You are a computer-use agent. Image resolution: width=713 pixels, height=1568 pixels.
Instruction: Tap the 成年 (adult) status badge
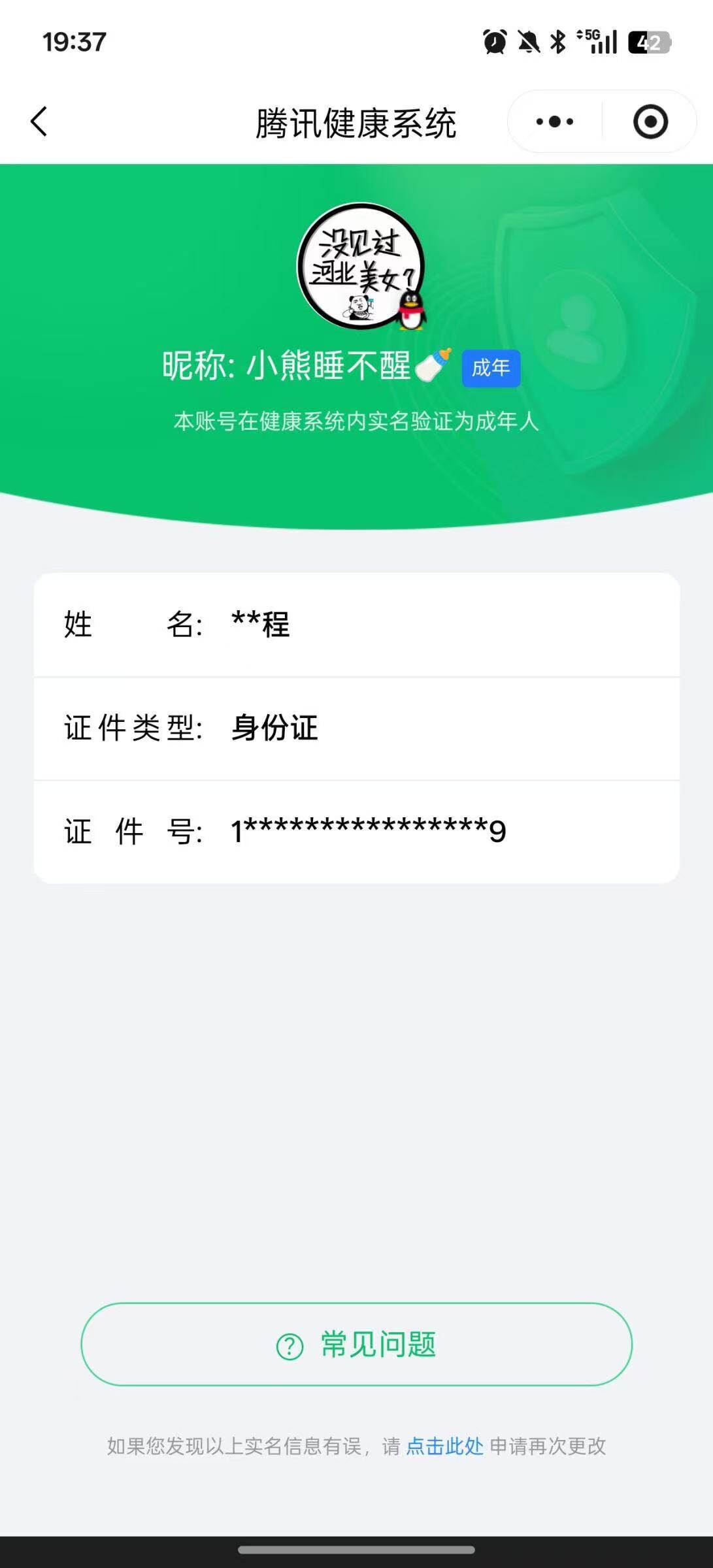[491, 368]
